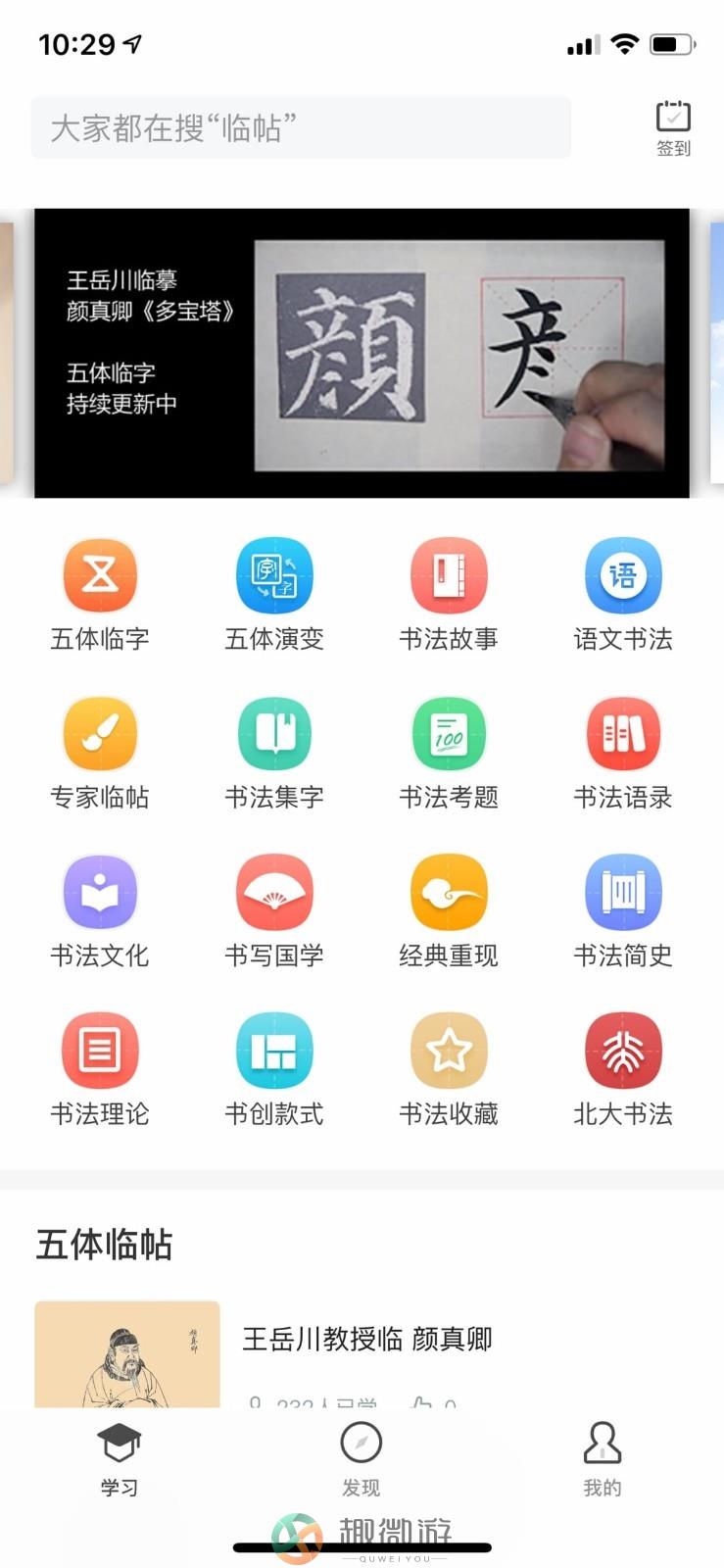Open 书法理论
724x1568 pixels.
[x=100, y=1070]
